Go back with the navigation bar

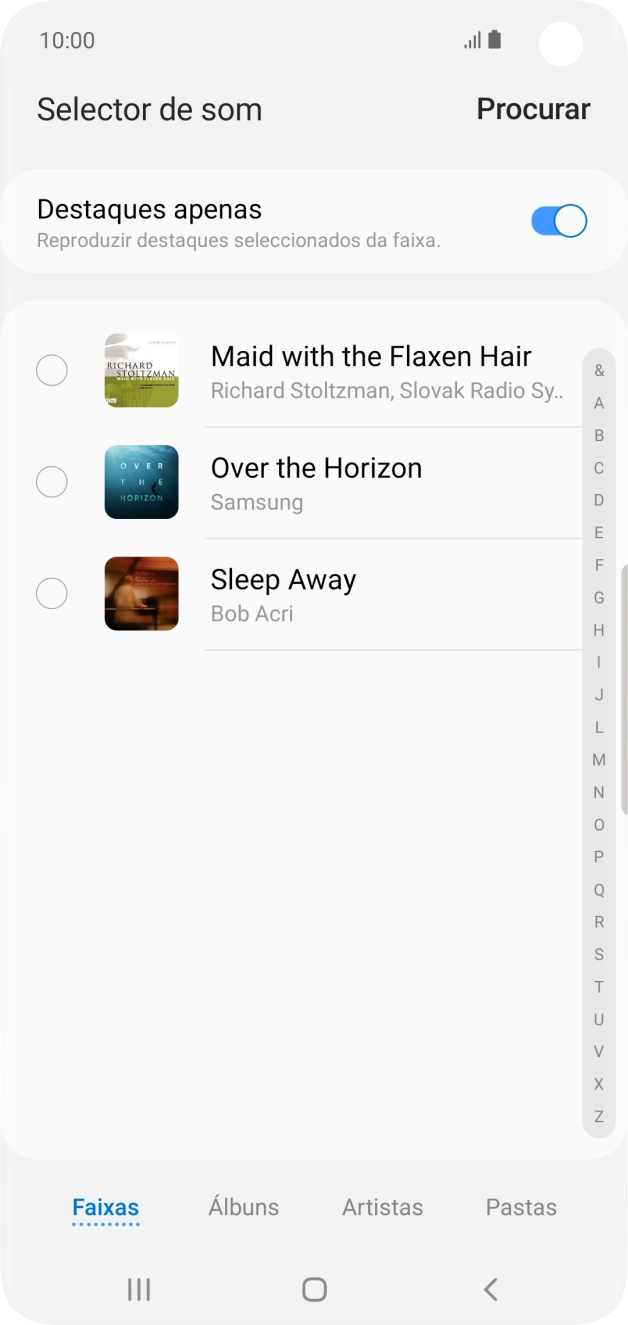[x=490, y=1290]
